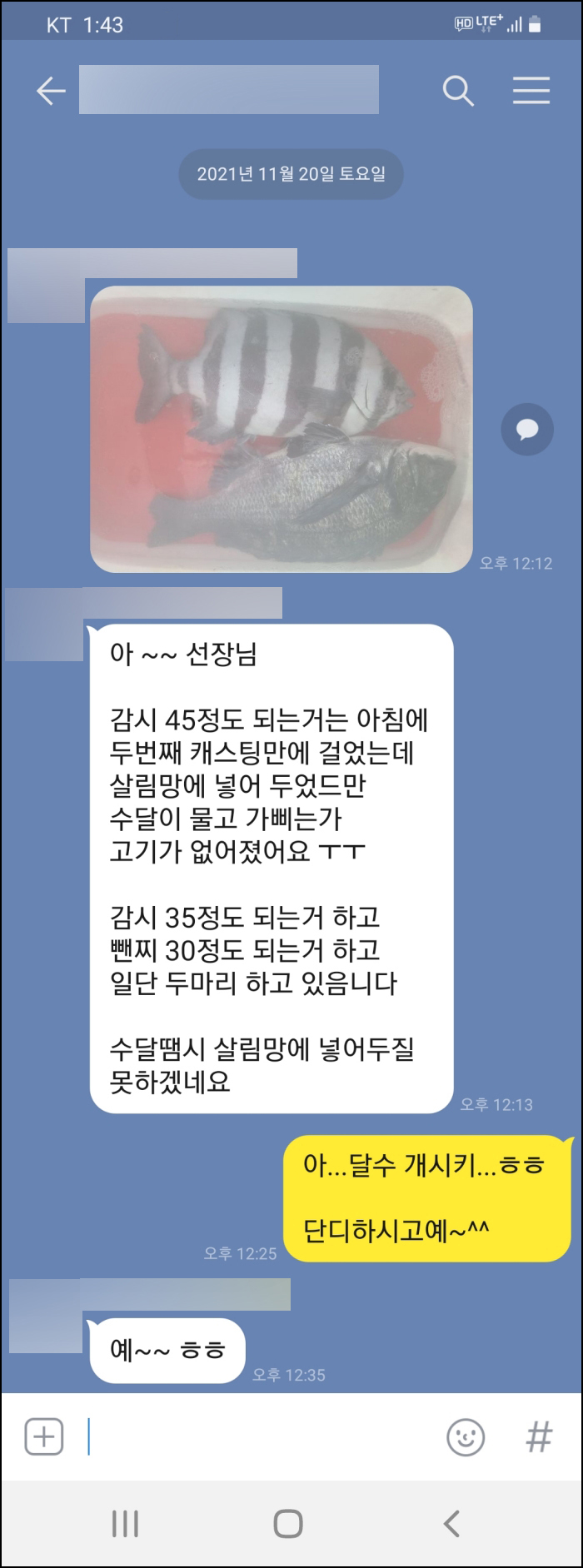Go to the home screen
Image resolution: width=583 pixels, height=1568 pixels.
(288, 1524)
